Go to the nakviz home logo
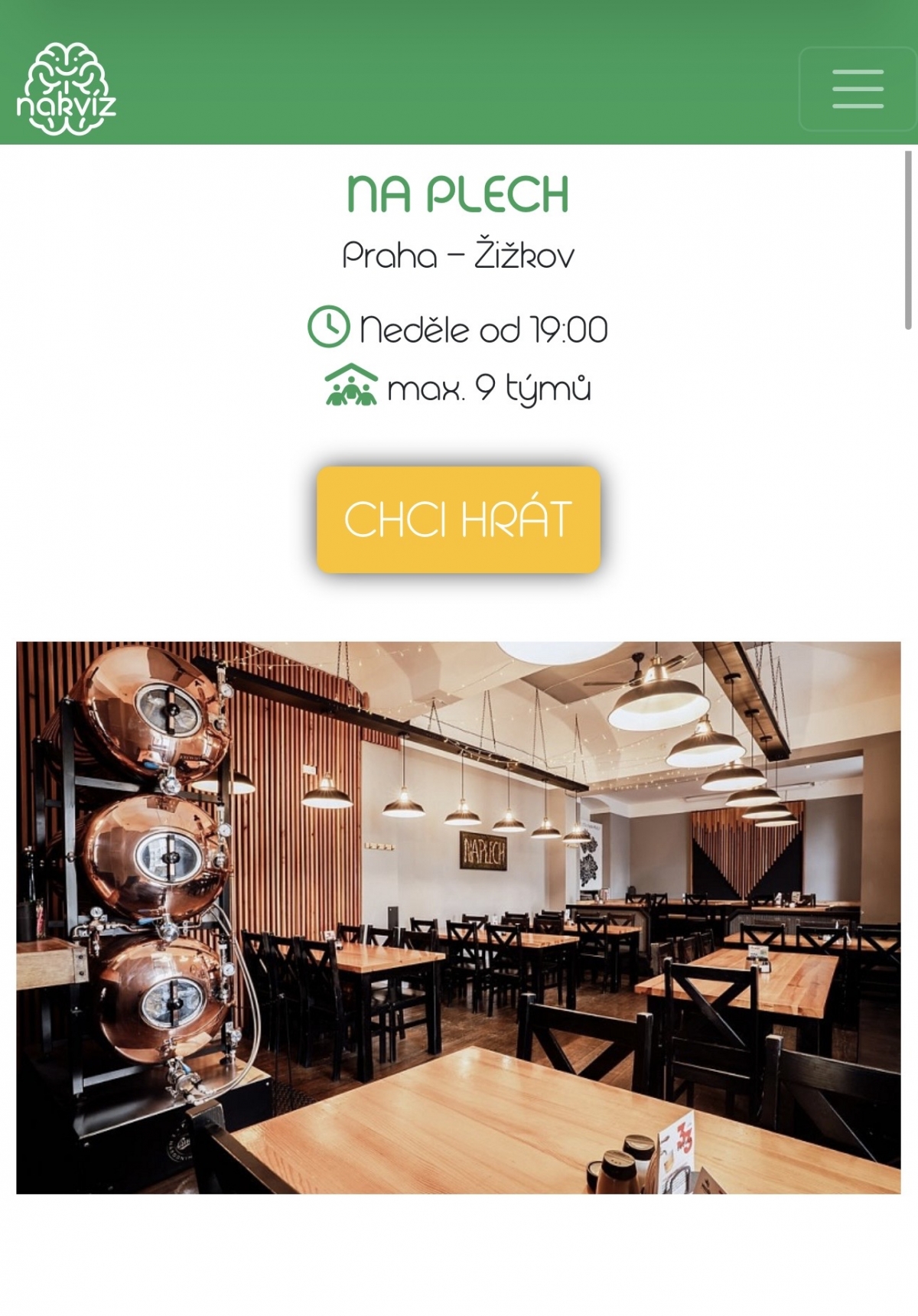 coord(67,89)
